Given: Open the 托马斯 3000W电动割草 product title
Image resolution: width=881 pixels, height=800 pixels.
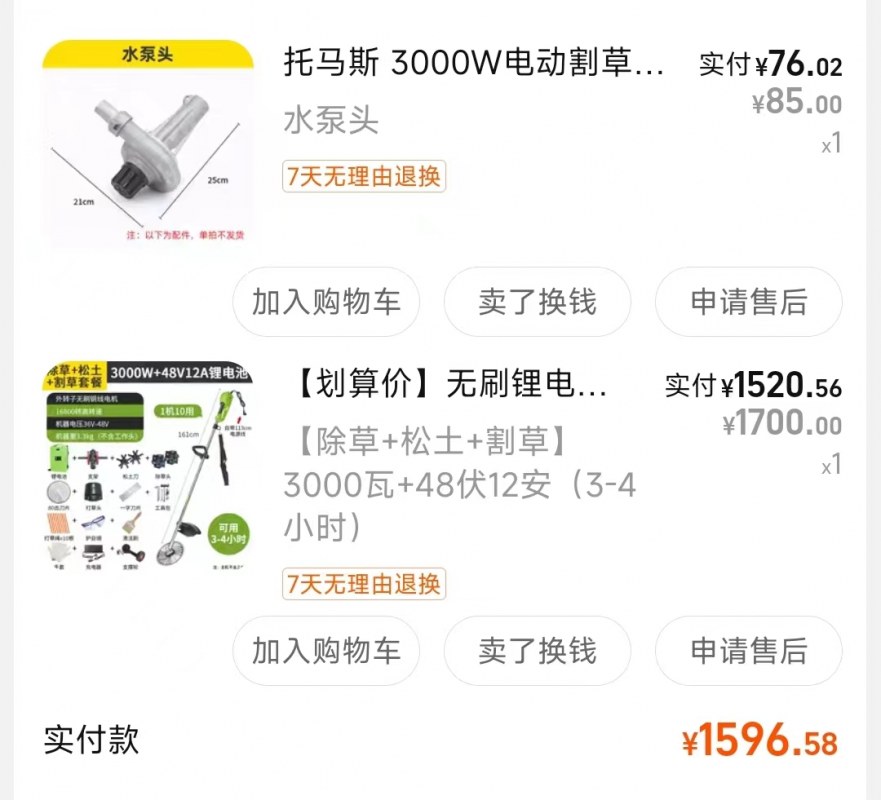Looking at the screenshot, I should (474, 65).
